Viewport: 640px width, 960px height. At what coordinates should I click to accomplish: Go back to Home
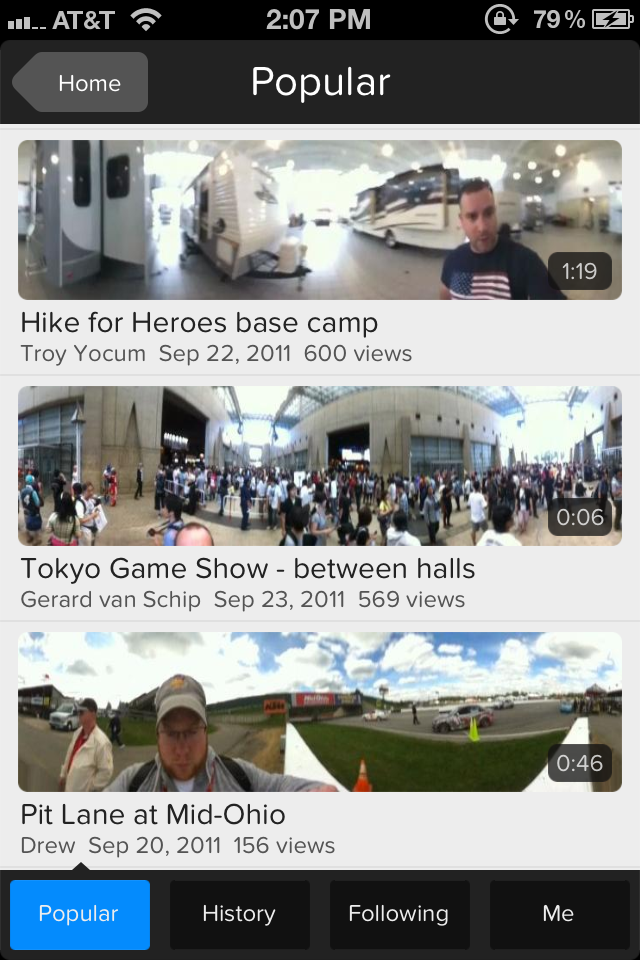pos(84,83)
